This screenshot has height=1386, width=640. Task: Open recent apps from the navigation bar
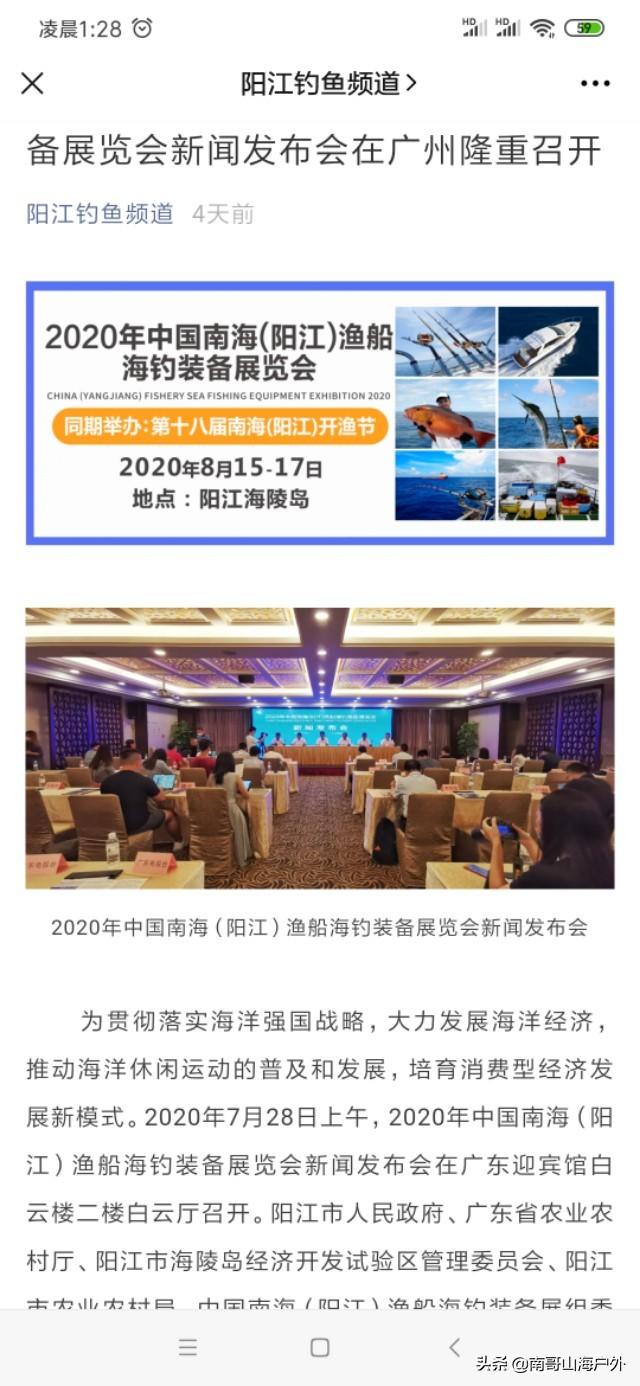[188, 1347]
